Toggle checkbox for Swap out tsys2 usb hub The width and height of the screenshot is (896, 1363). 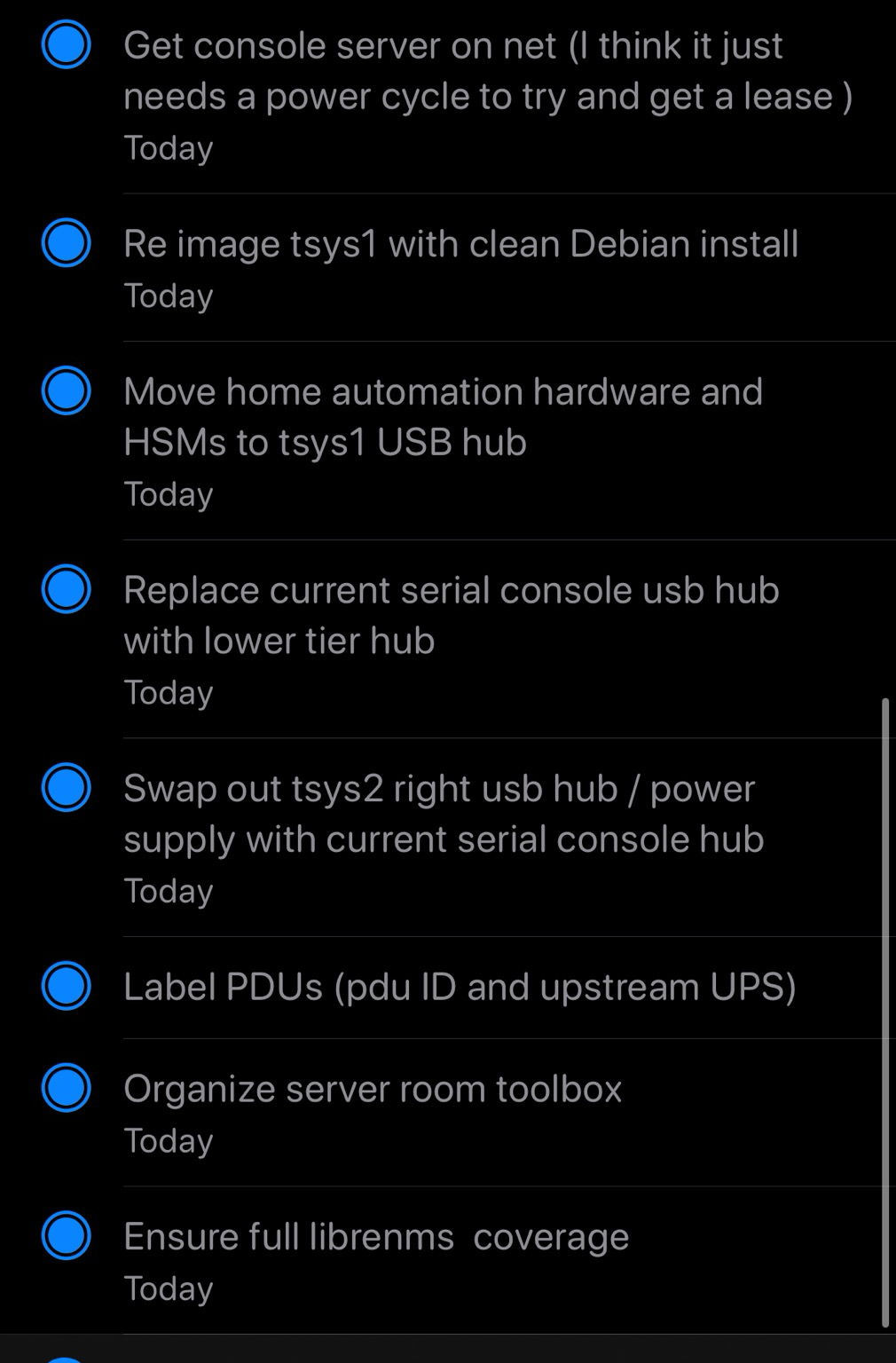pos(67,788)
